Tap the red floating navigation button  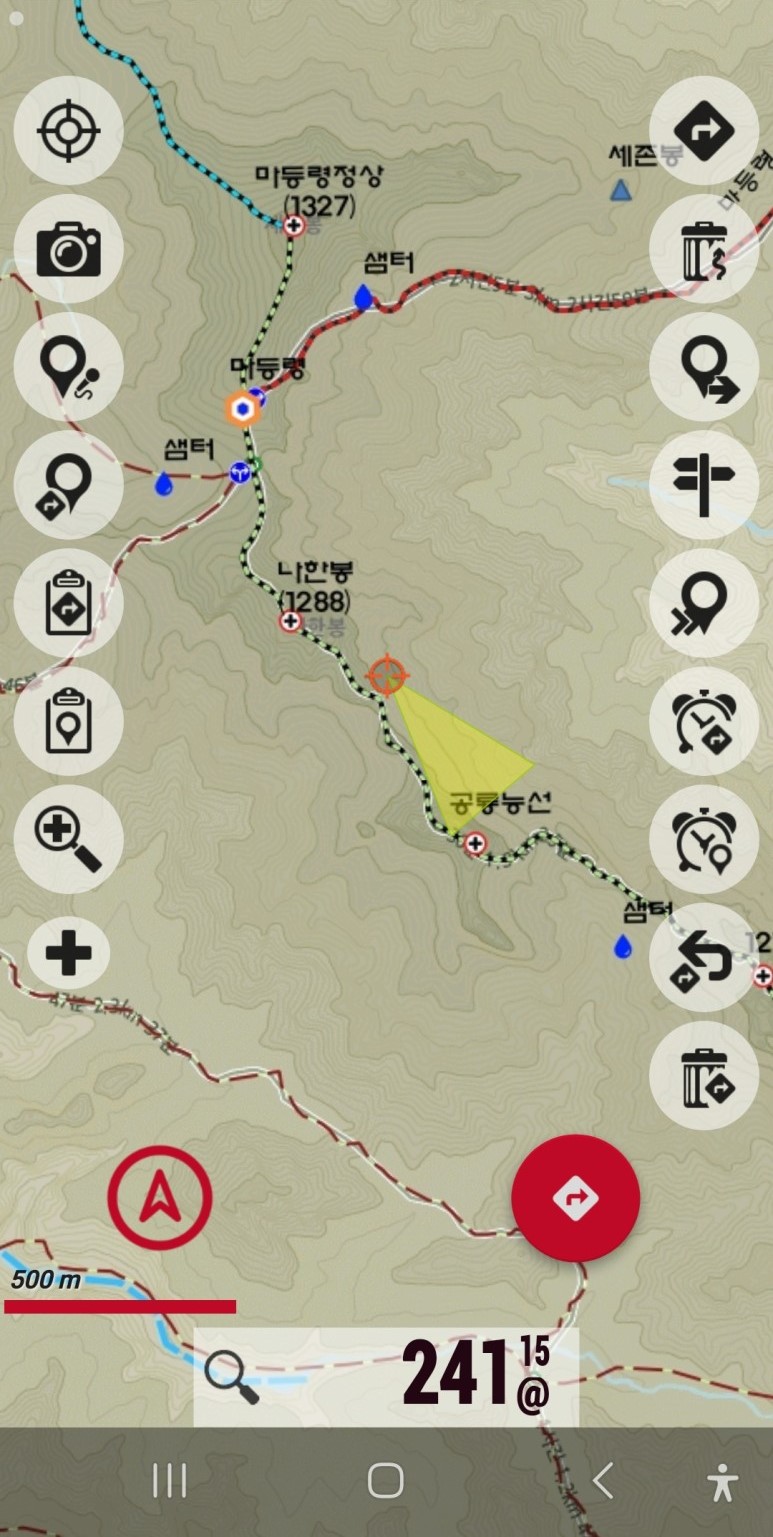pos(575,1198)
